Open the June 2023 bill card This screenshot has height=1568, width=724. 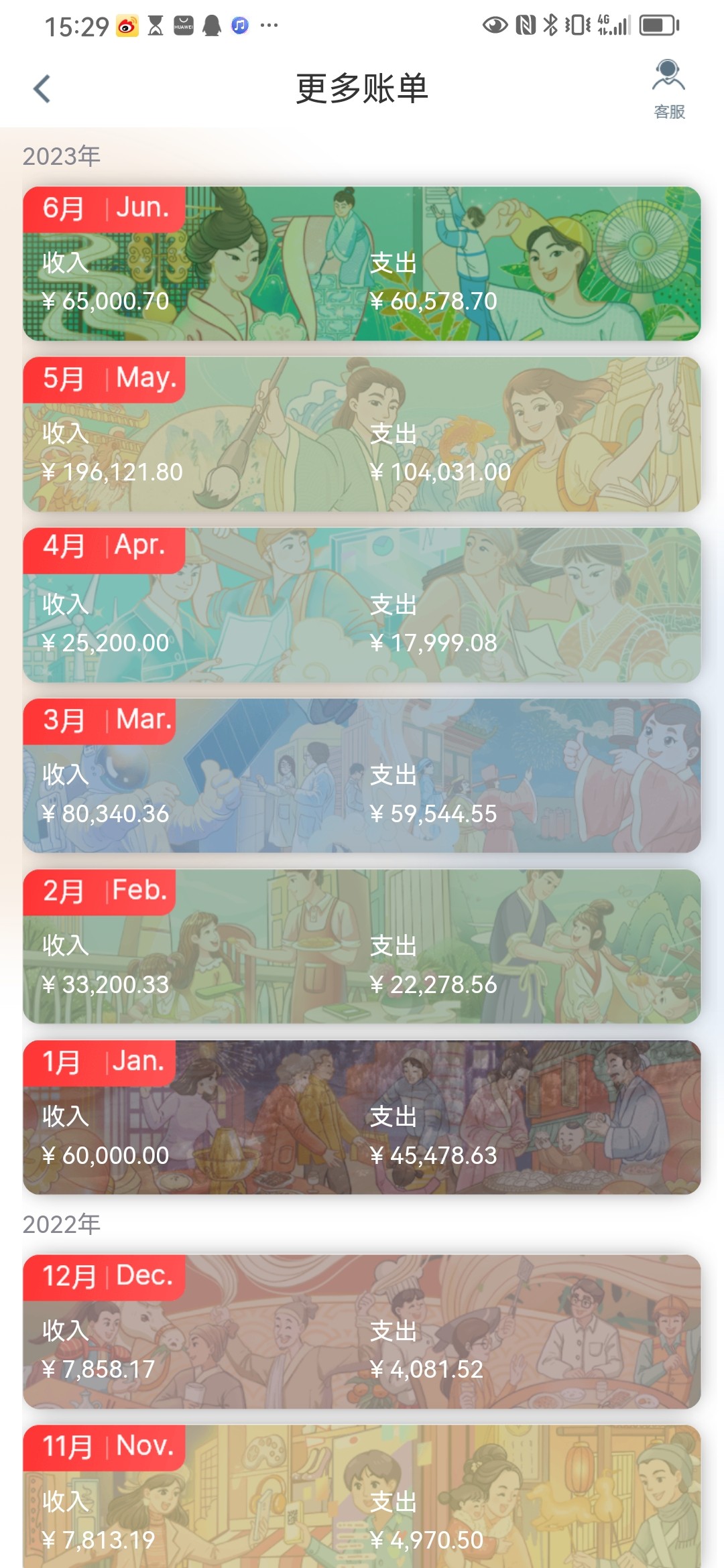pyautogui.click(x=362, y=263)
